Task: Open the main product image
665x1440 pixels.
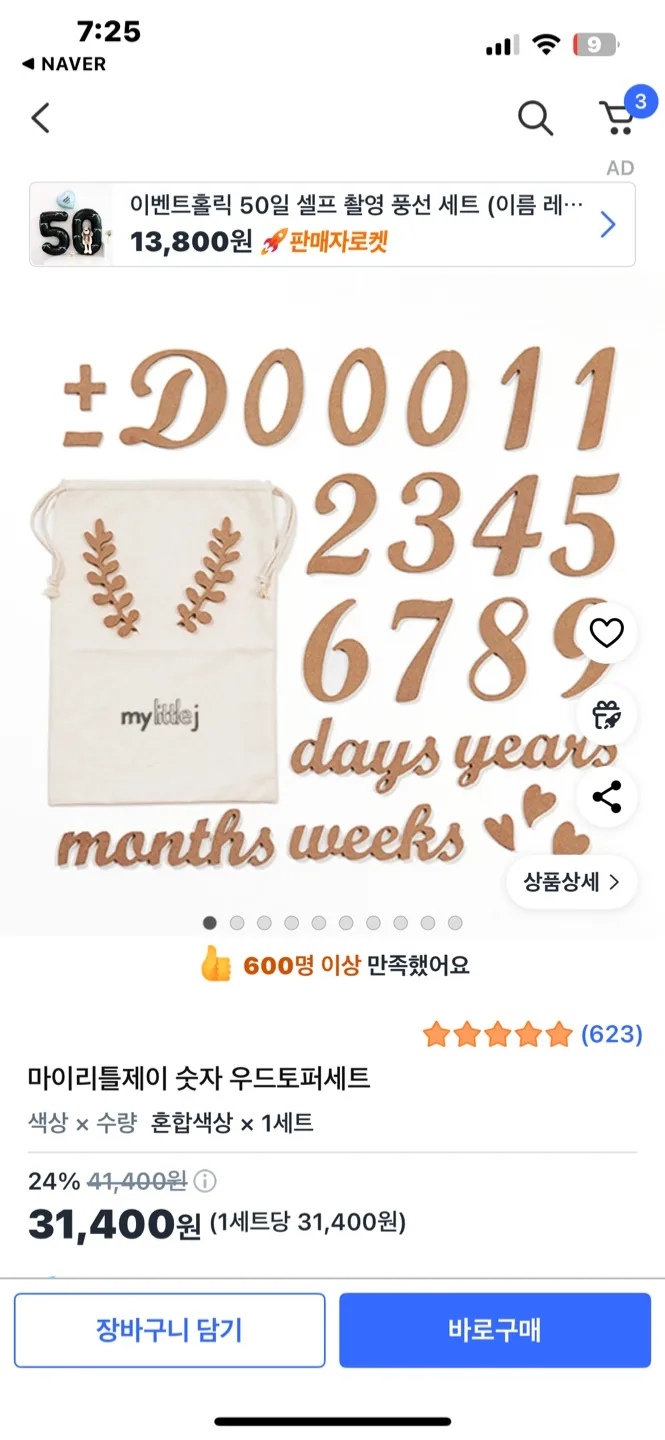Action: [300, 600]
